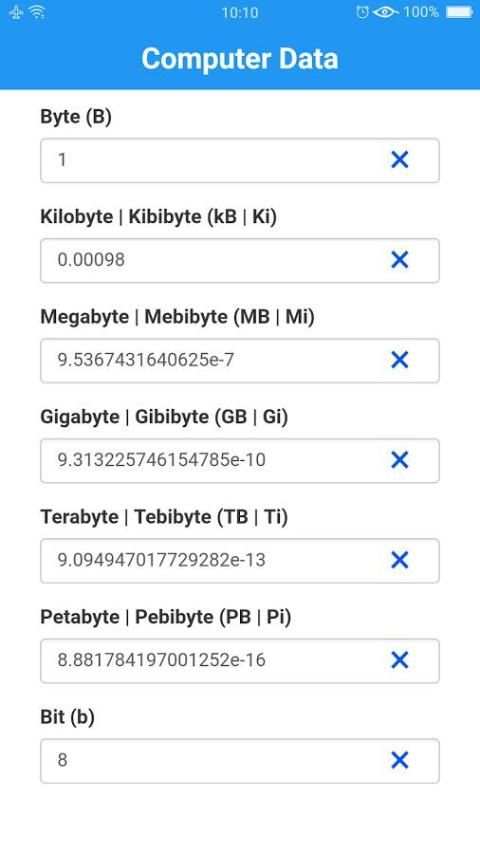Viewport: 480px width, 854px height.
Task: Tap the Terabyte | Tebibyte field
Action: coord(240,560)
